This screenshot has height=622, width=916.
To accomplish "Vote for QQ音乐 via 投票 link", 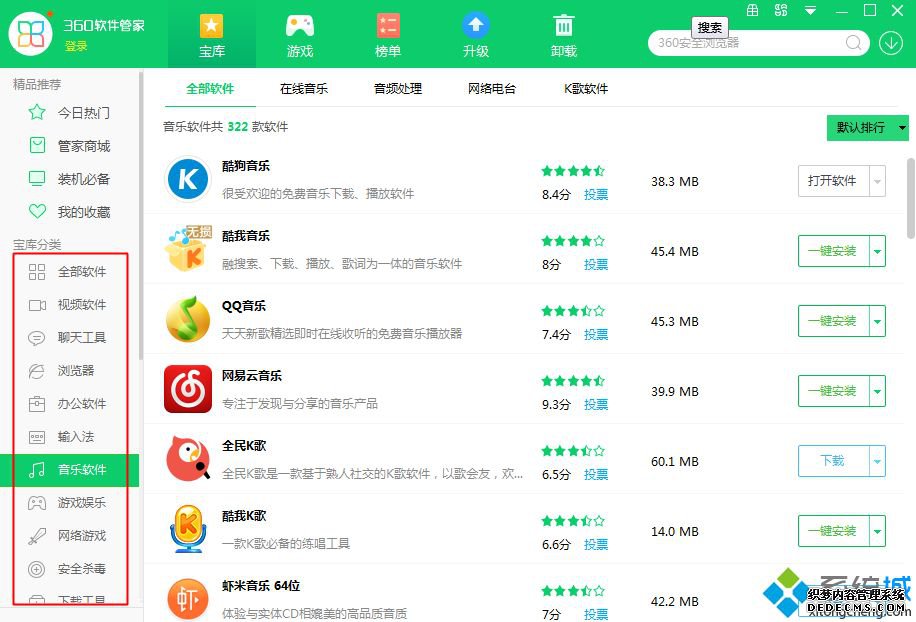I will pos(596,335).
